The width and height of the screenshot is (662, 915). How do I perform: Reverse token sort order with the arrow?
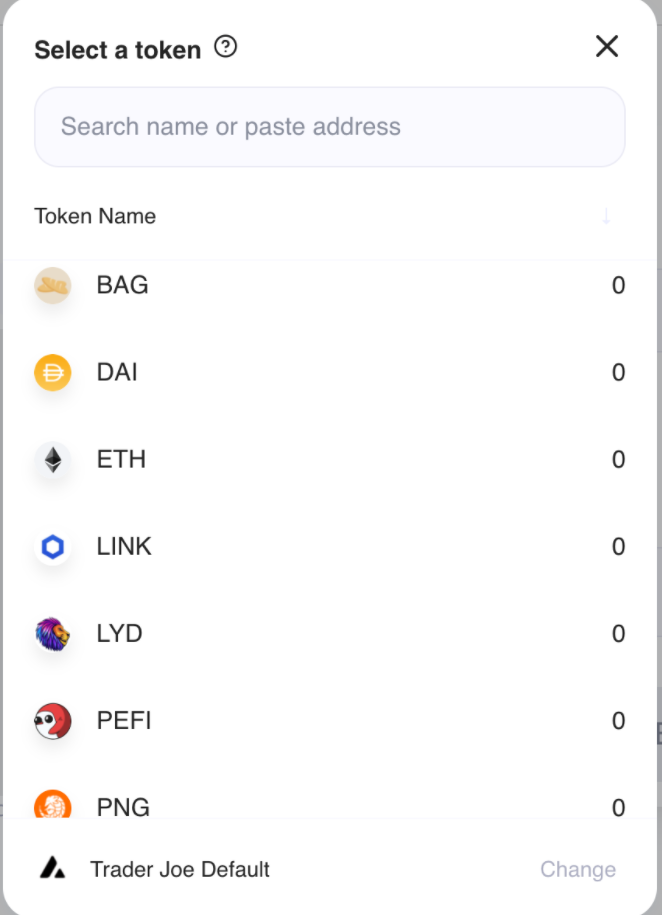tap(606, 216)
